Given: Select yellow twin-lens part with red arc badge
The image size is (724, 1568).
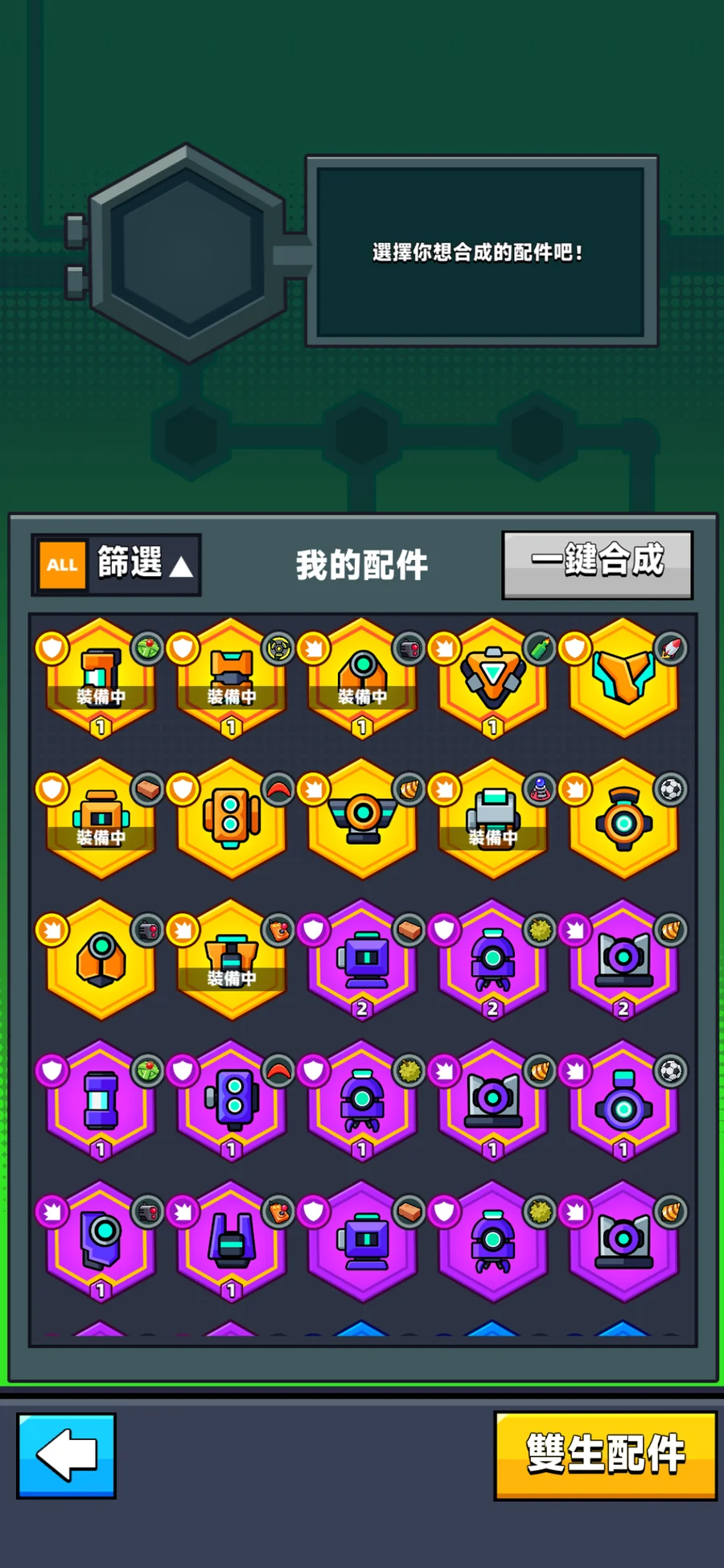Looking at the screenshot, I should click(232, 818).
